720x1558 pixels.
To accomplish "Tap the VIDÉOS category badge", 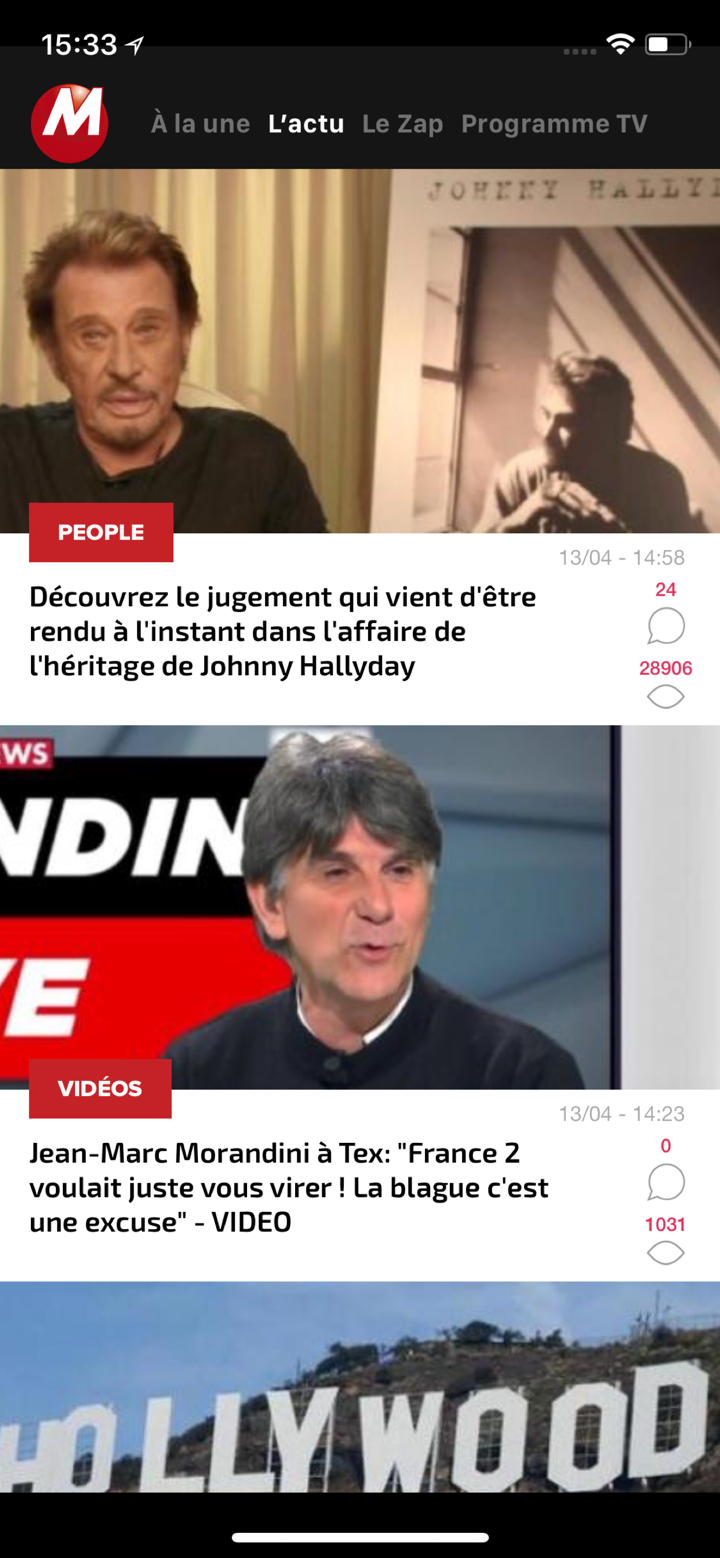I will point(100,1088).
